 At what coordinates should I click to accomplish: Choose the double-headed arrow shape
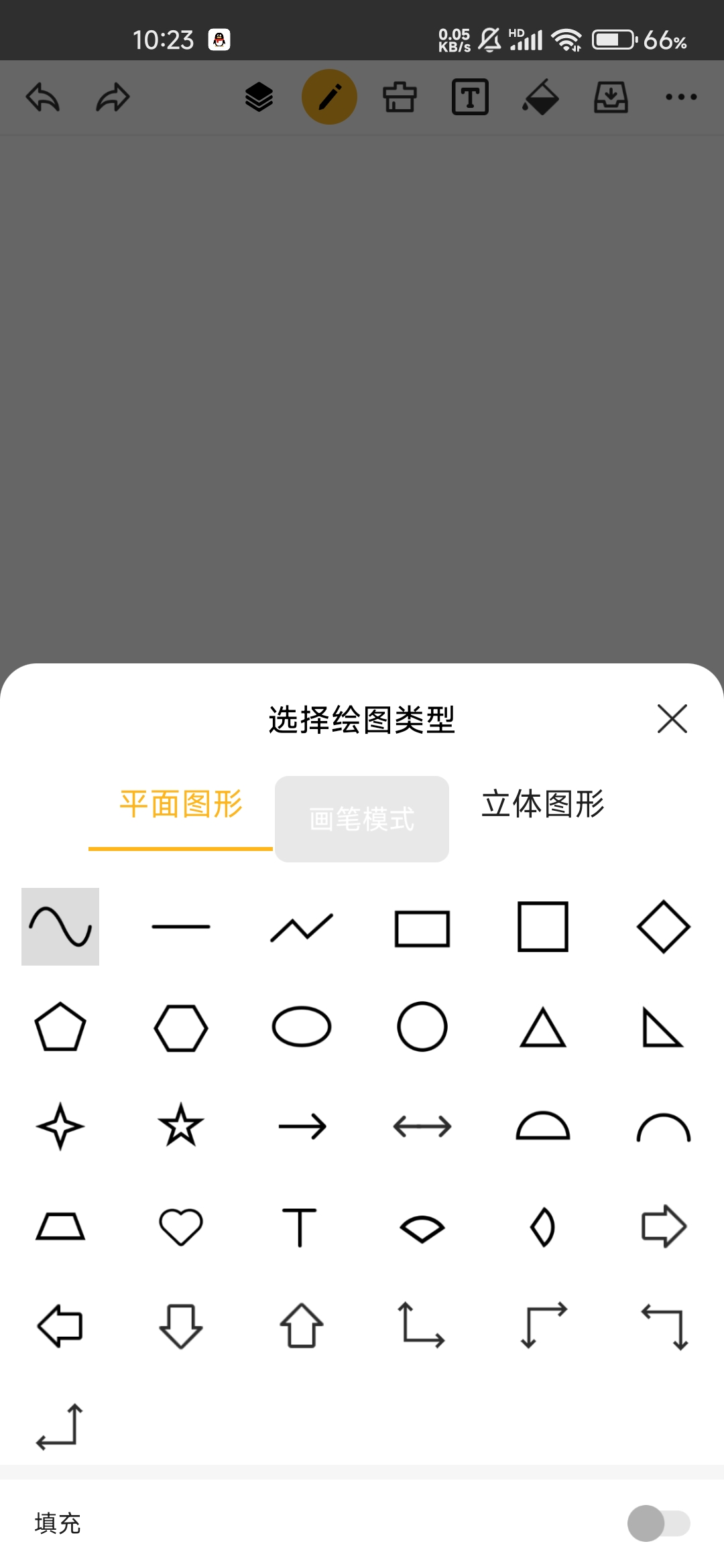(x=422, y=1126)
